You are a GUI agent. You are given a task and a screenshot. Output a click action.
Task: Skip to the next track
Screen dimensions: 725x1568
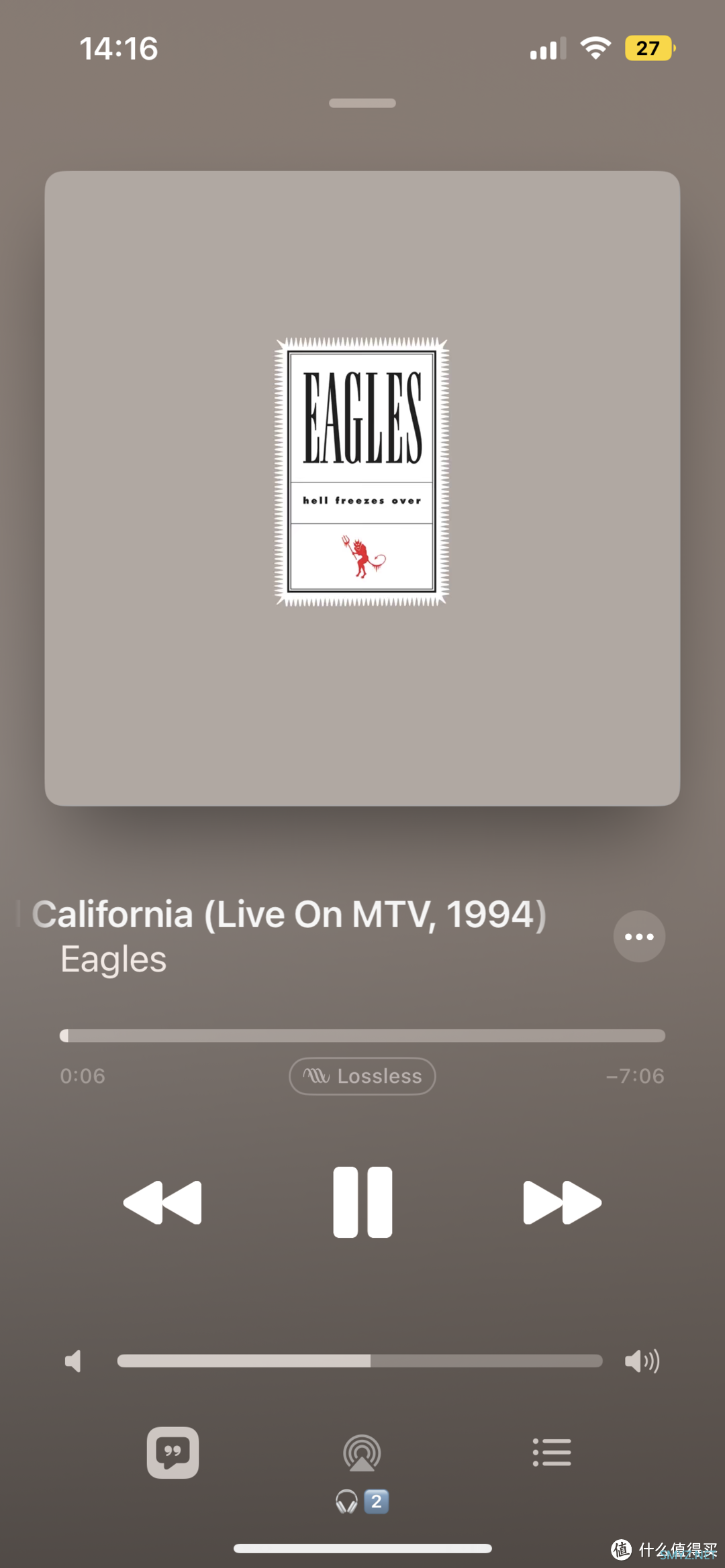click(x=562, y=1202)
